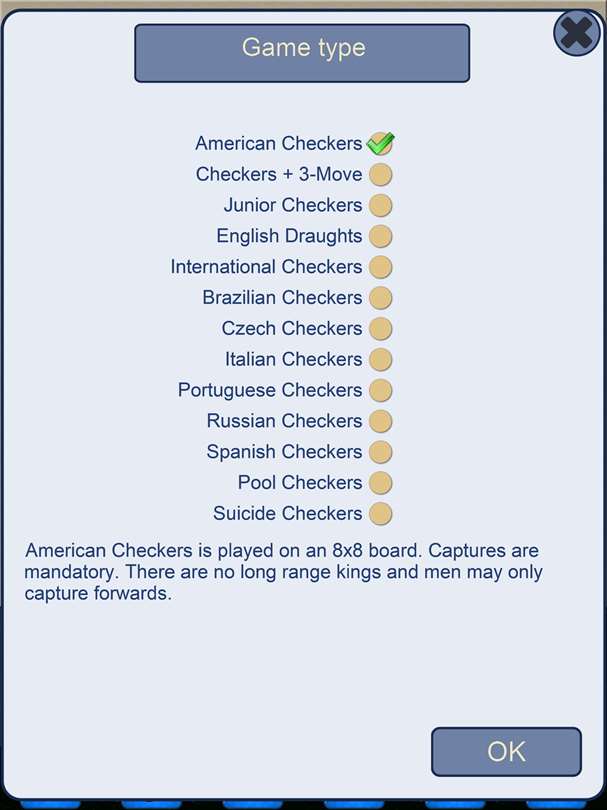The height and width of the screenshot is (810, 607).
Task: Select Junior Checkers
Action: [x=380, y=206]
